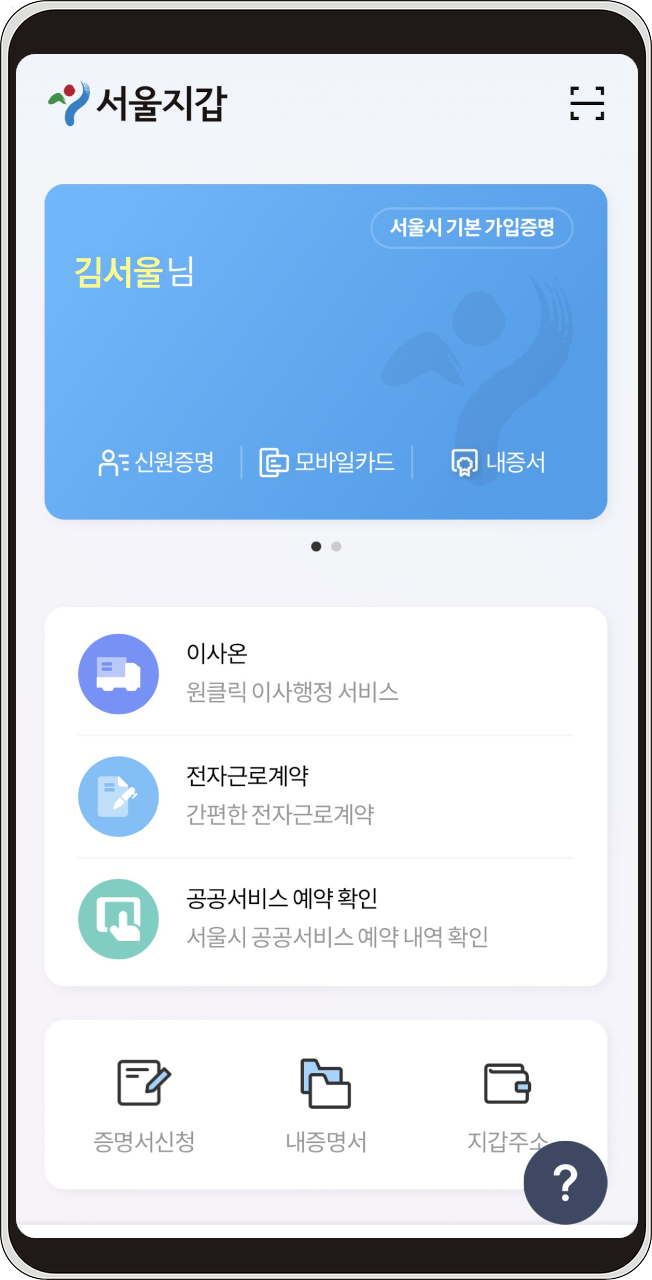Tap the floating help question-mark button
Screen dimensions: 652x1280
coord(565,1183)
